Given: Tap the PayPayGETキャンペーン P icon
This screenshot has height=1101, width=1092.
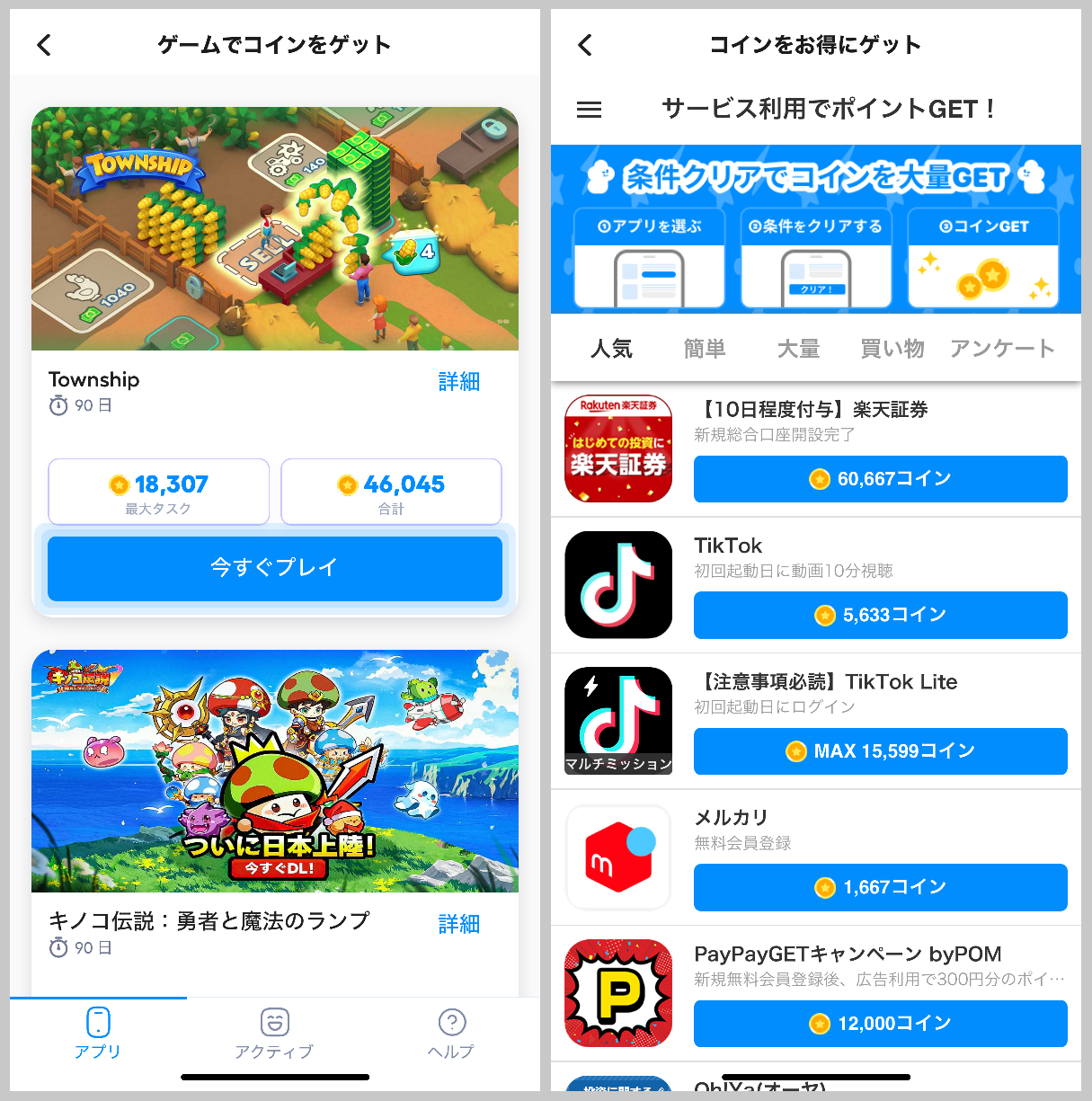Looking at the screenshot, I should coord(617,992).
